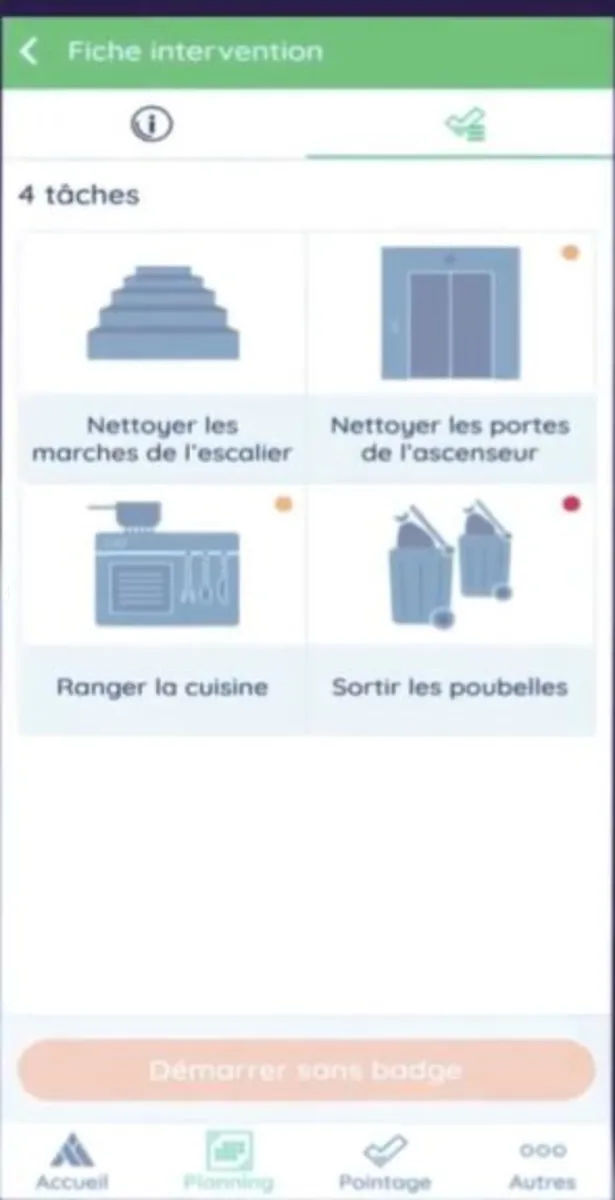Switch to the Pointage tab
Screen dimensions: 615x1200
(384, 1162)
